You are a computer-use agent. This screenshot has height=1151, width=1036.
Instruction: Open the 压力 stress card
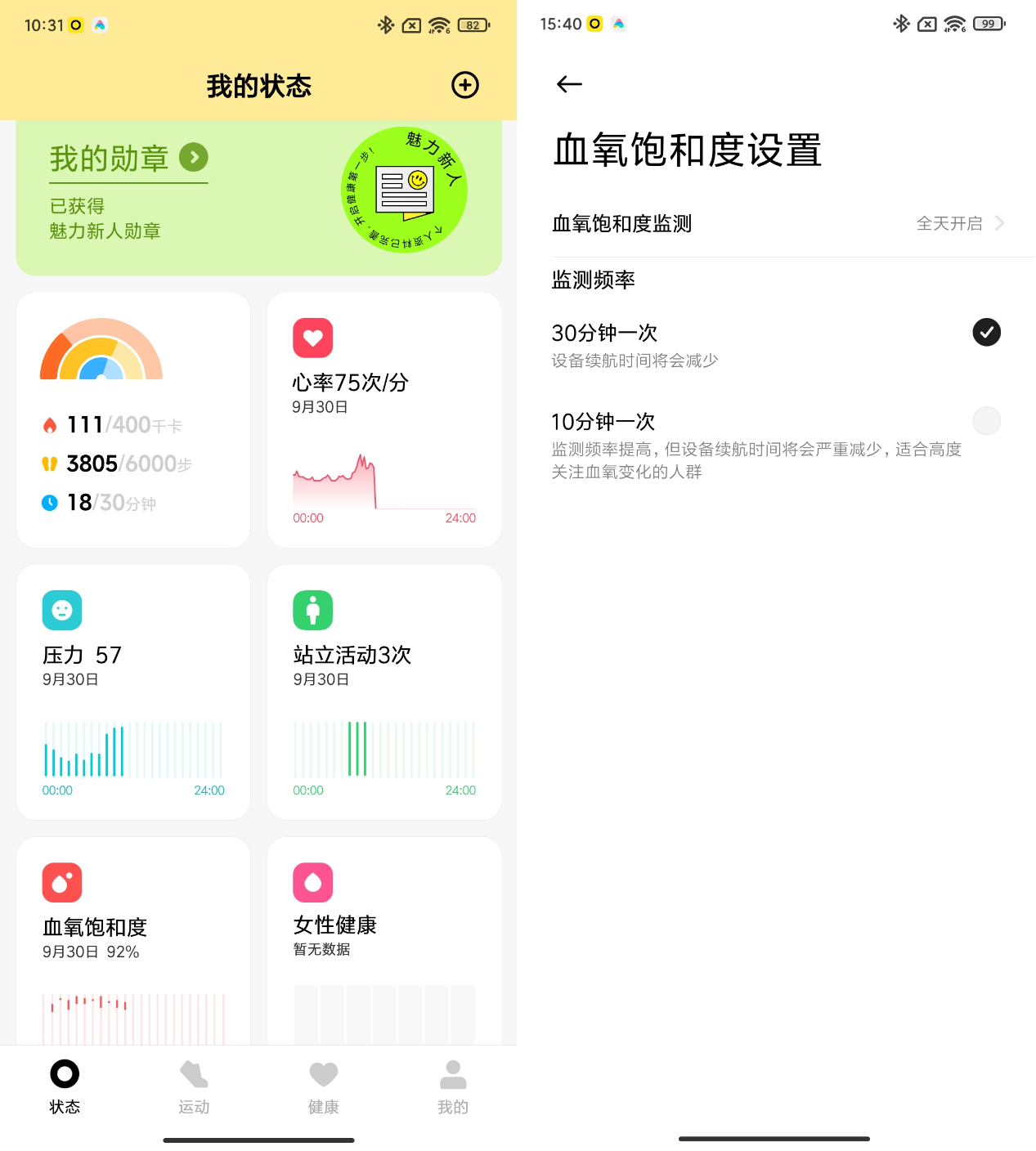coord(133,692)
